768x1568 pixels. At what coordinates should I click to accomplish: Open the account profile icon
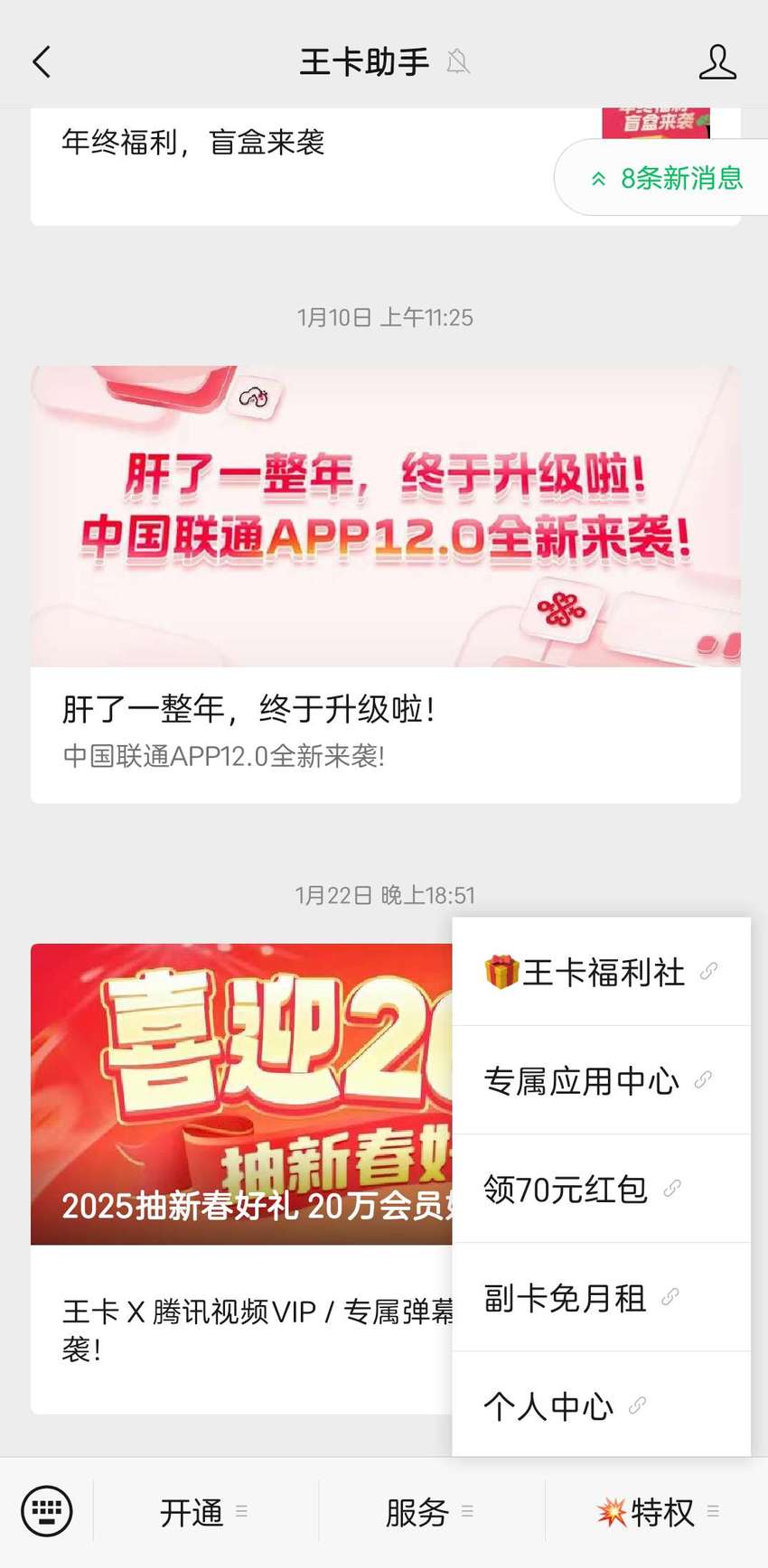coord(717,62)
